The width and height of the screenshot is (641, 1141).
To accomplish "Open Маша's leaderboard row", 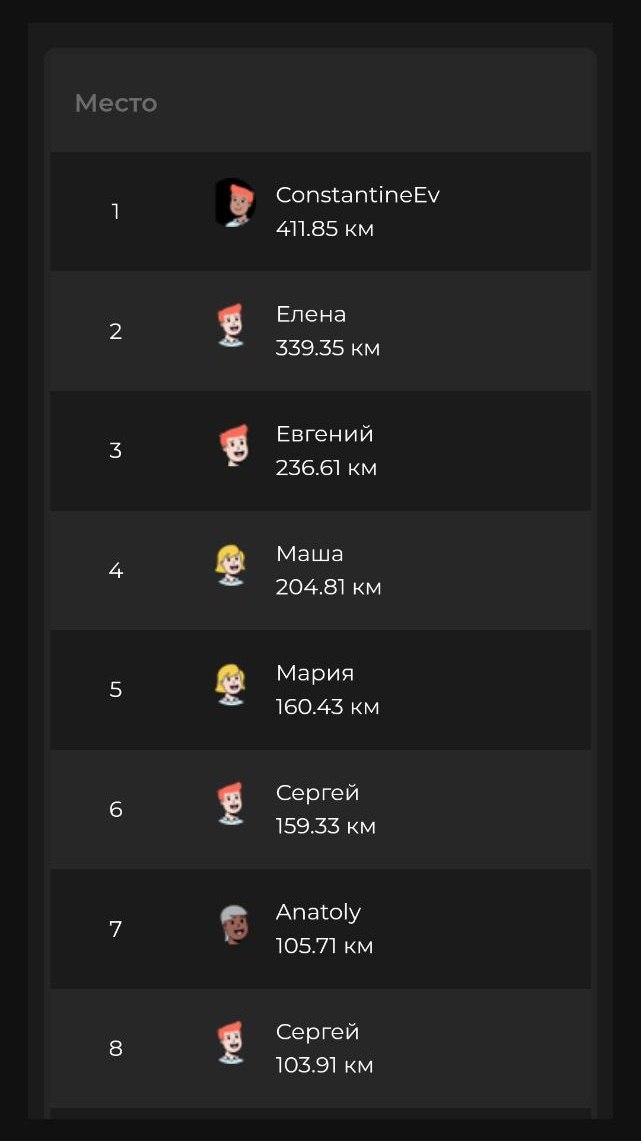I will click(320, 570).
